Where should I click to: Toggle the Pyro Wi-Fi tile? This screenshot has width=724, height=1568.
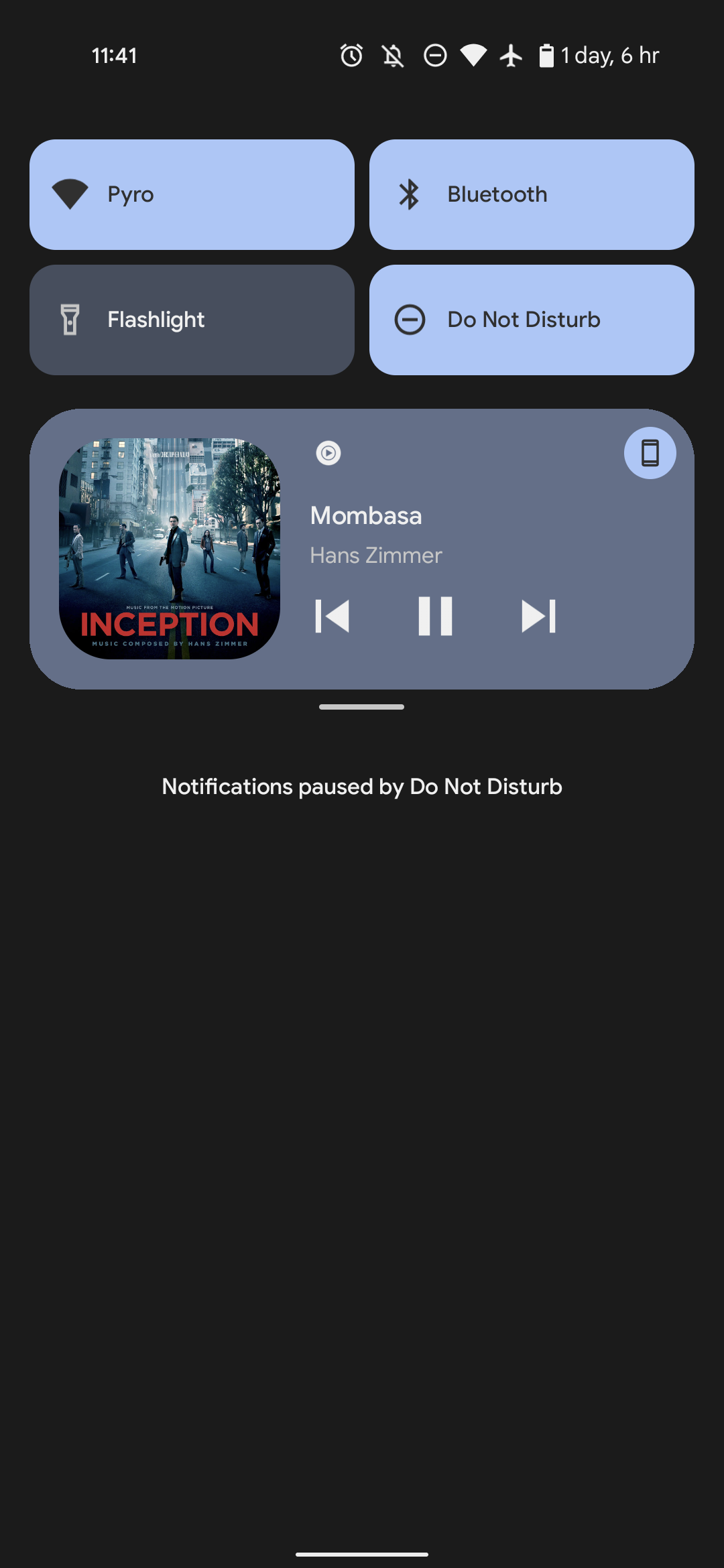pos(192,194)
